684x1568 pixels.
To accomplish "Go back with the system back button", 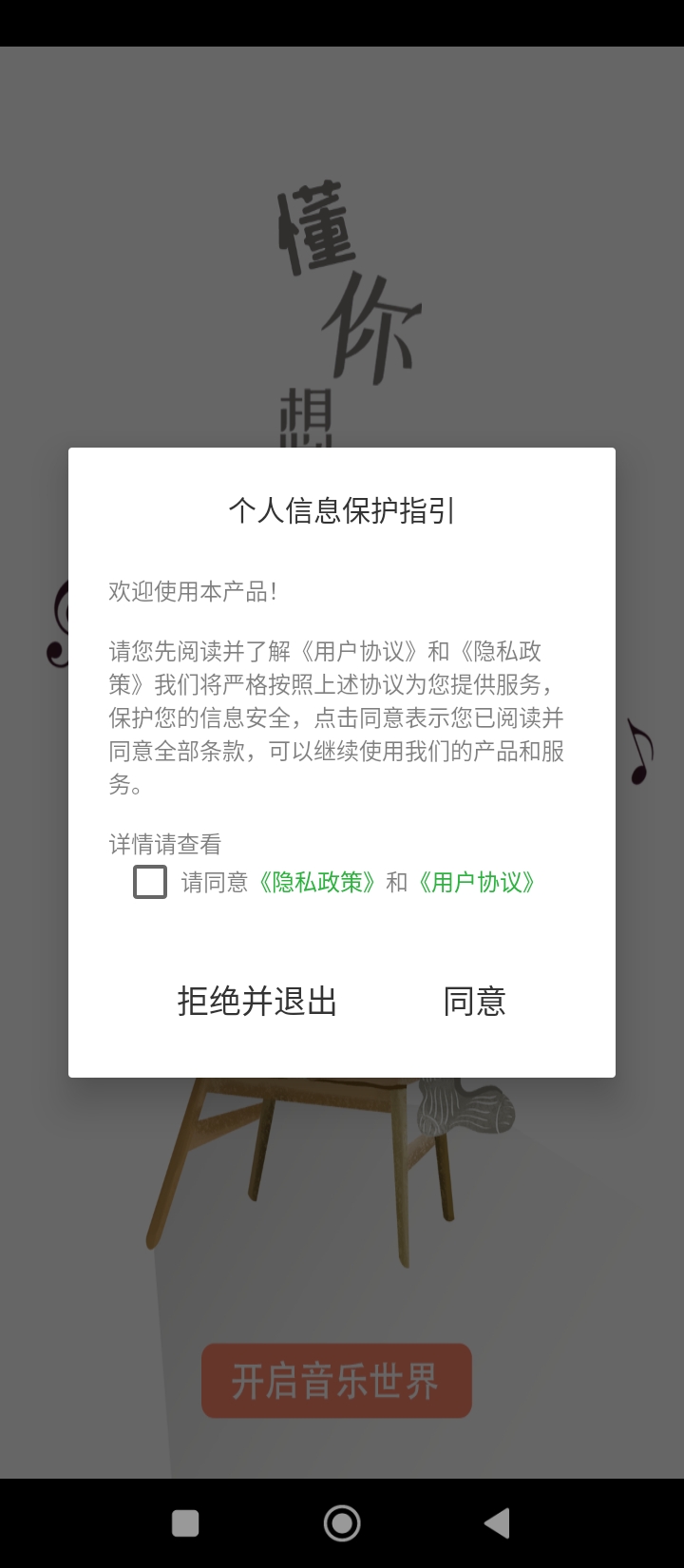I will [497, 1523].
